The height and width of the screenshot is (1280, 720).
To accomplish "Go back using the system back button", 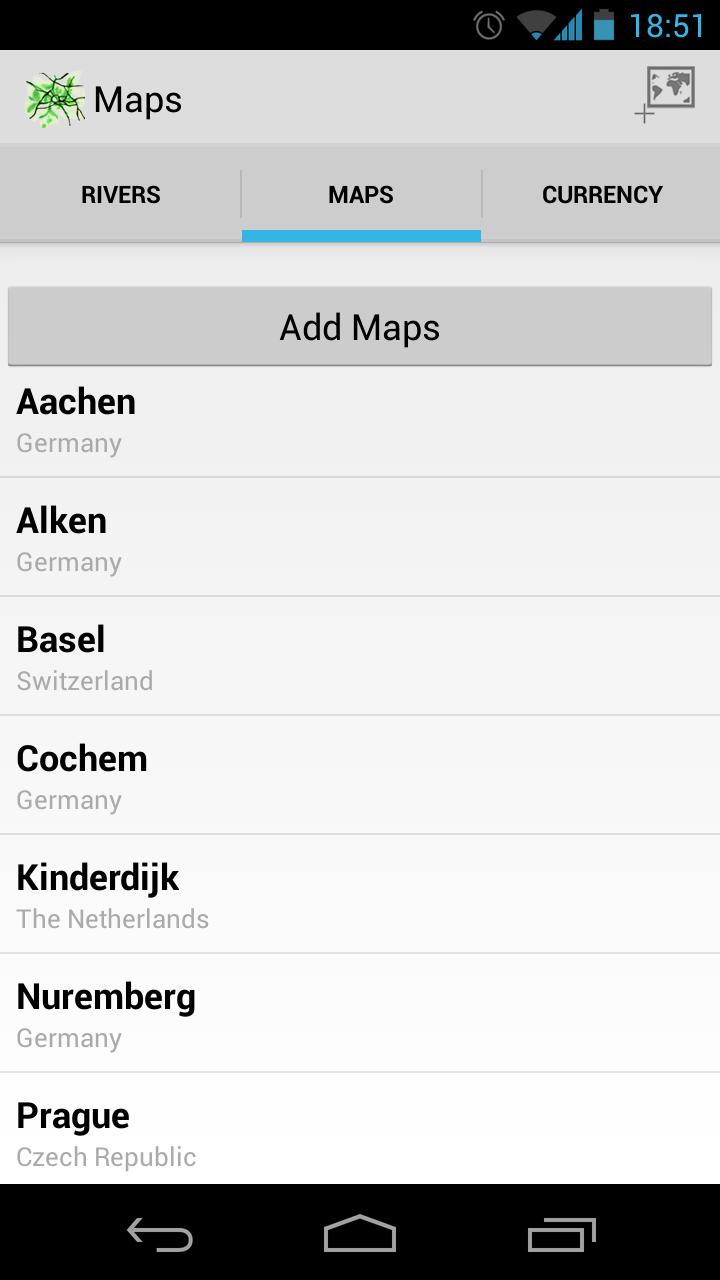I will [160, 1234].
